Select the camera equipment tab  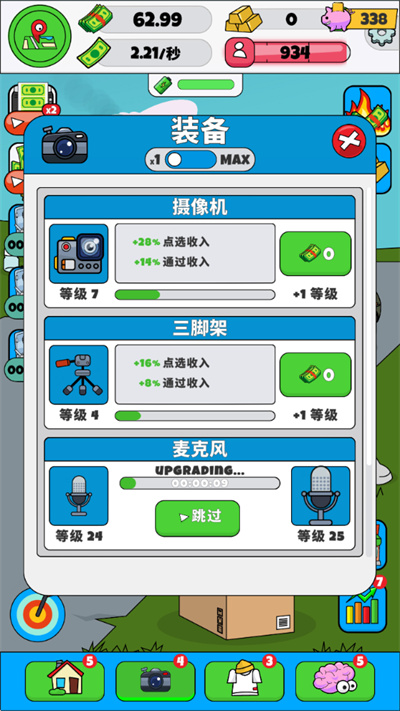[156, 681]
